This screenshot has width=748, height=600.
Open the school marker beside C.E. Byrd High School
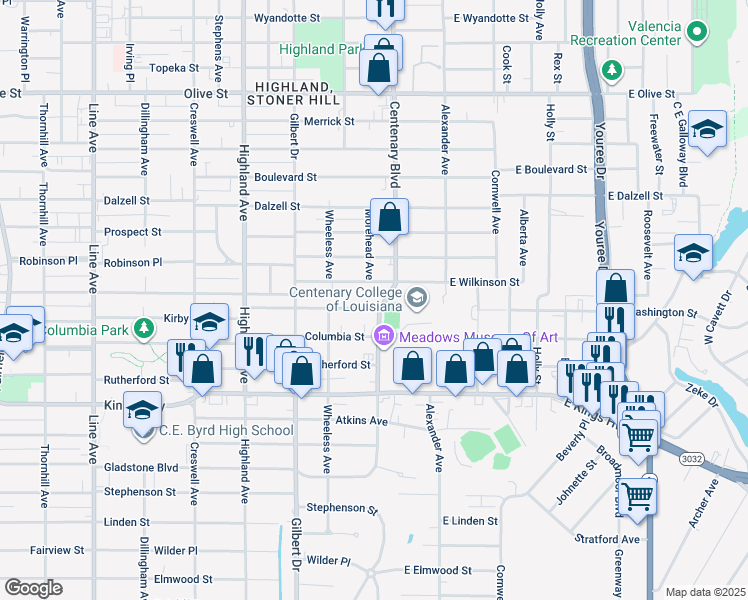[143, 411]
